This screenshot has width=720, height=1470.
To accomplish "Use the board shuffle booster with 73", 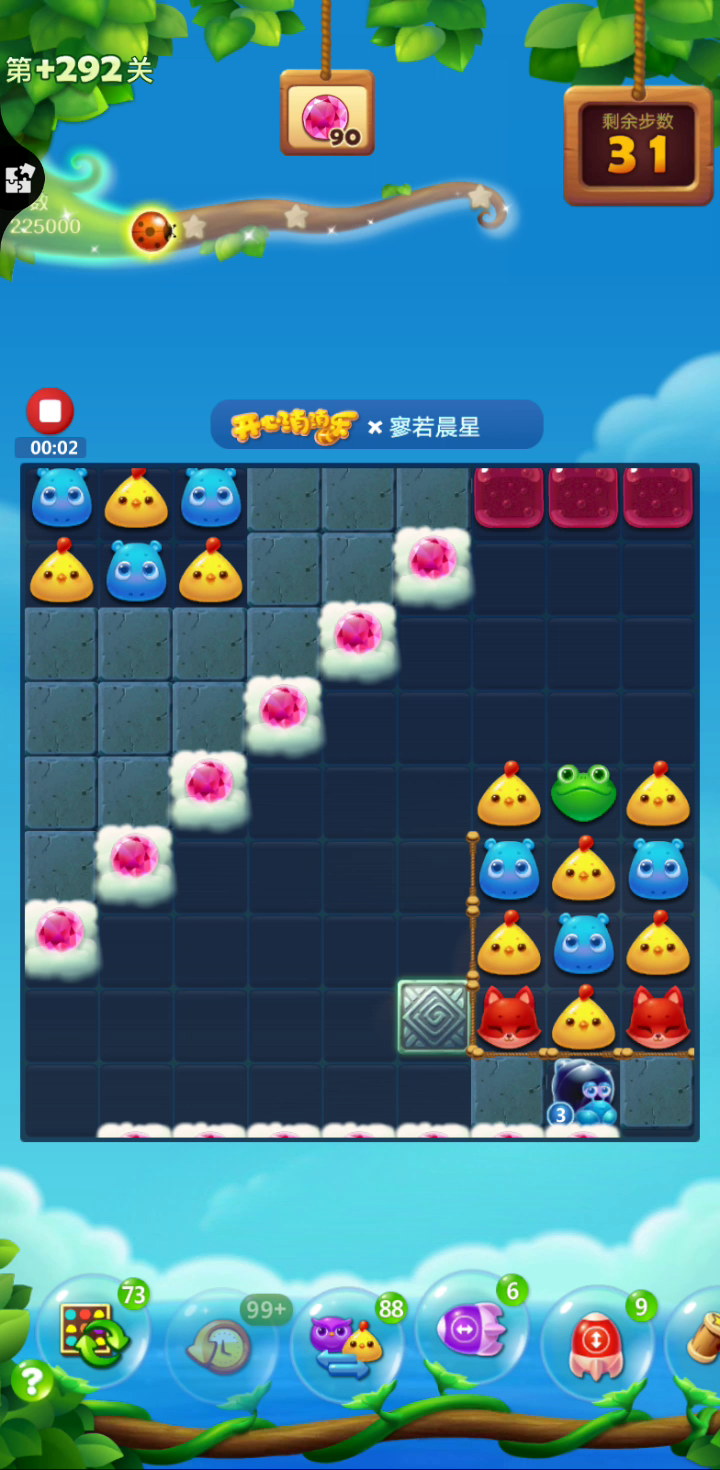I will (94, 1331).
